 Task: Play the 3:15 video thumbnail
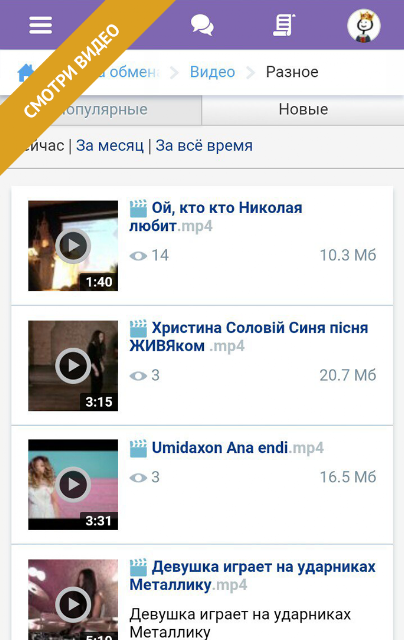(x=73, y=366)
